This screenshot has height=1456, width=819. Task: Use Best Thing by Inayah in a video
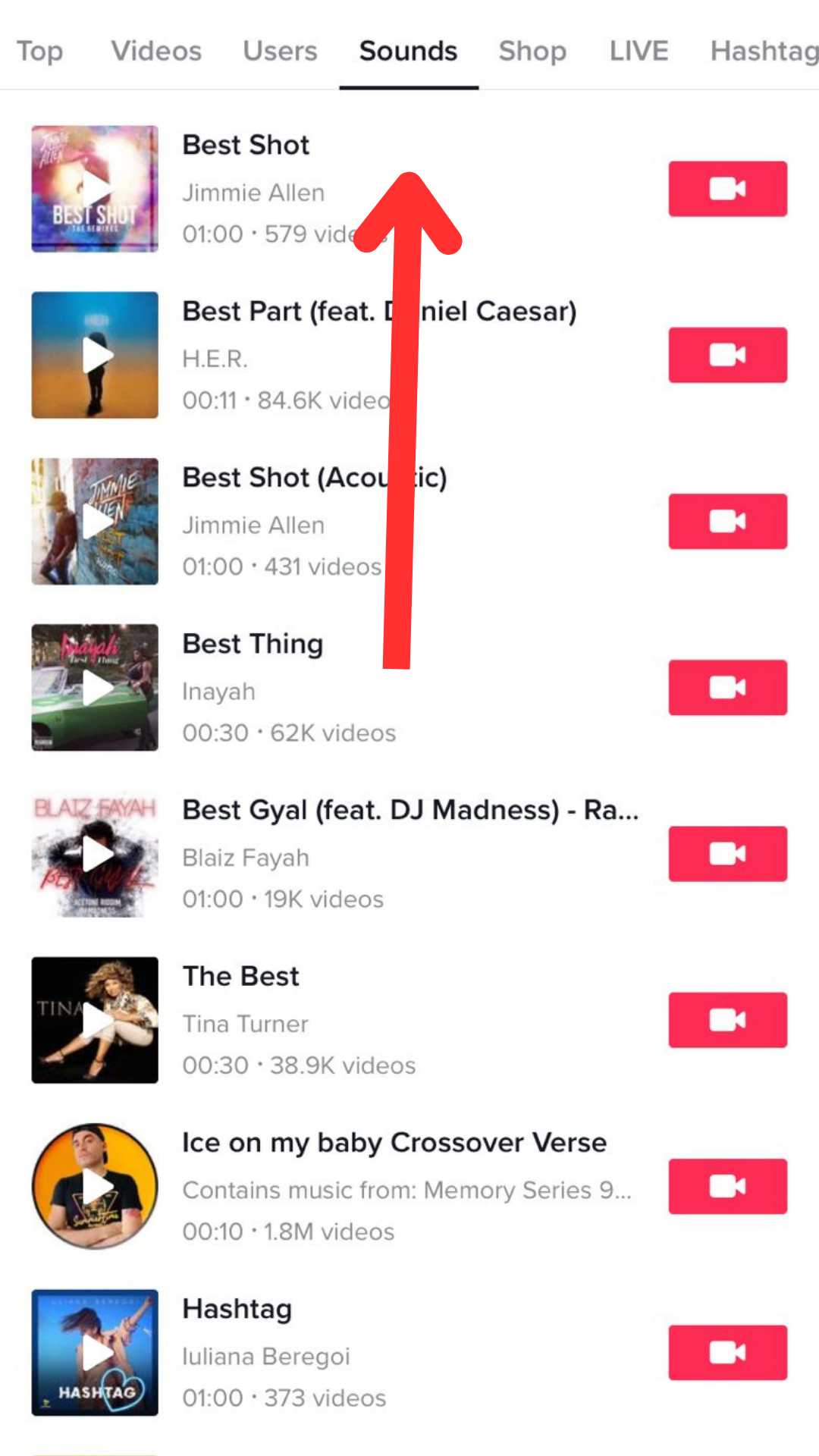[x=727, y=687]
